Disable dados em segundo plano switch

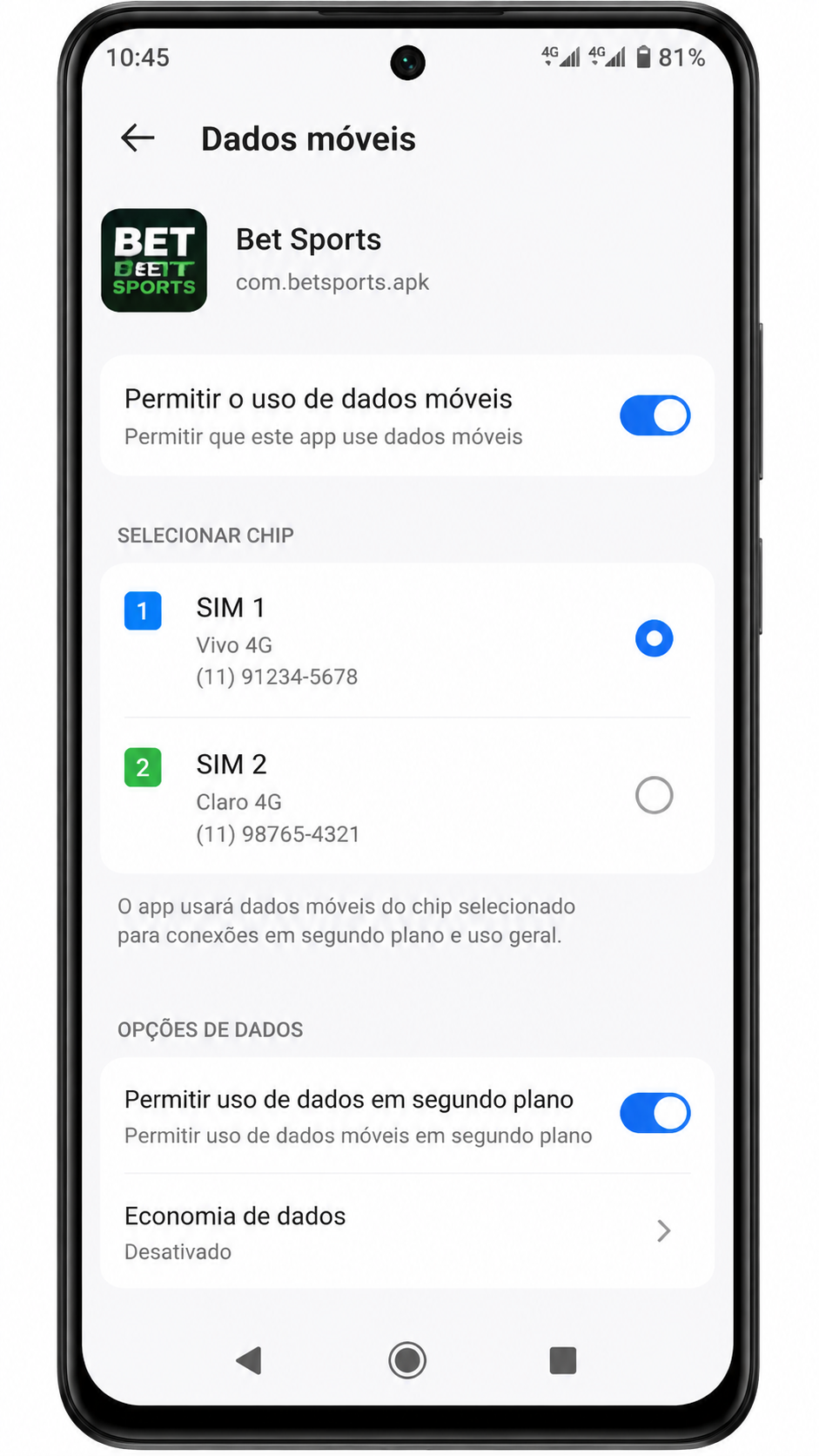(655, 1113)
